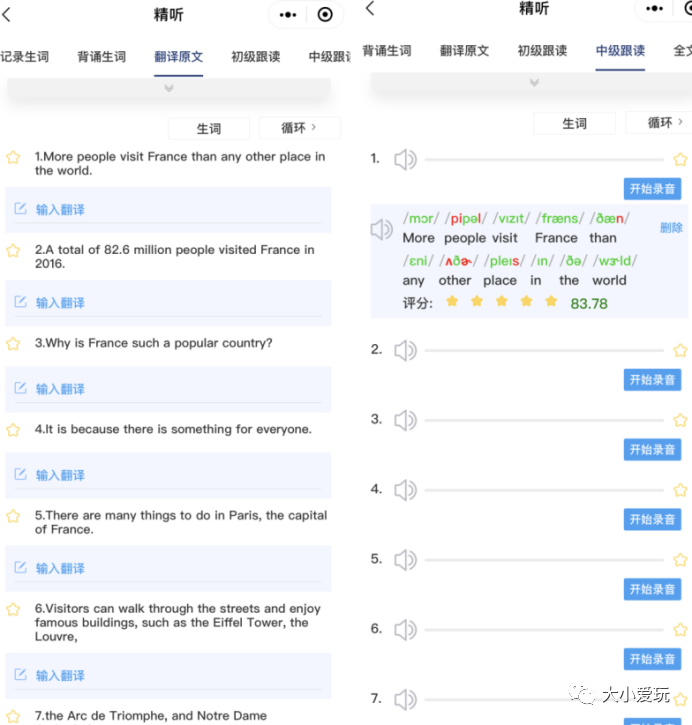Play the audio for read-along item 5
The height and width of the screenshot is (725, 692).
(405, 560)
